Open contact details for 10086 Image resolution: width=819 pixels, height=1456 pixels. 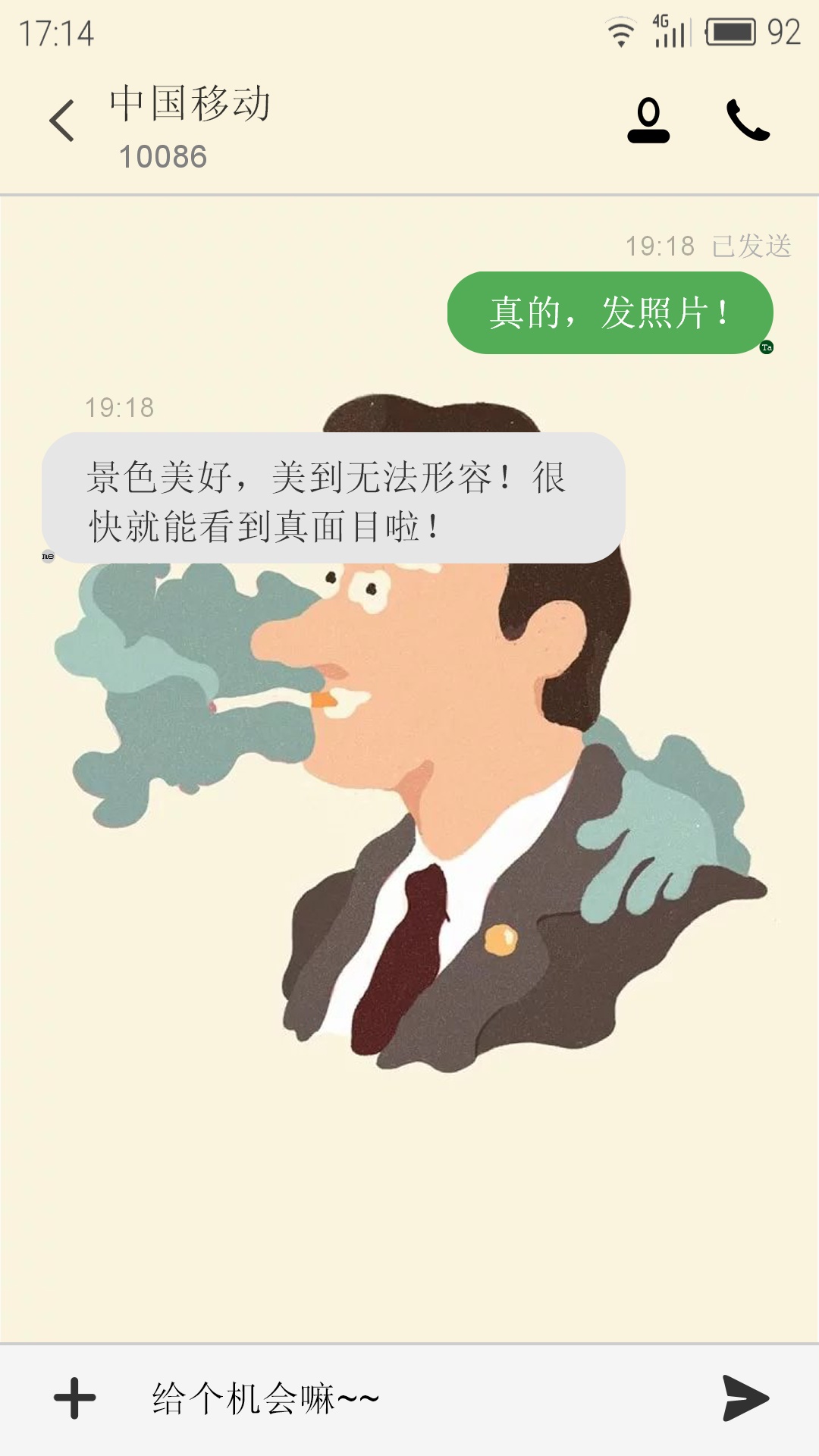(648, 120)
